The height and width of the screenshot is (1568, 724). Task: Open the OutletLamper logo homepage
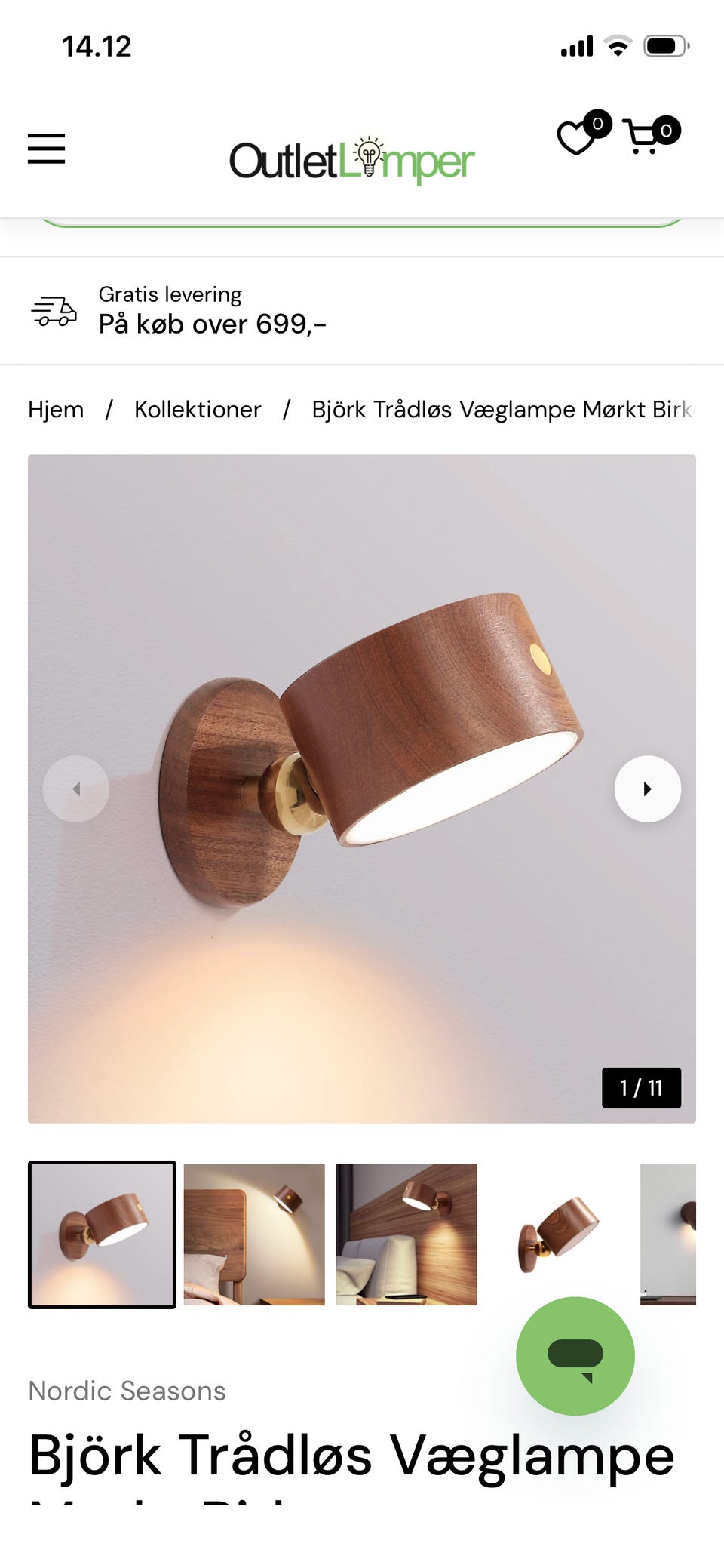pyautogui.click(x=351, y=160)
